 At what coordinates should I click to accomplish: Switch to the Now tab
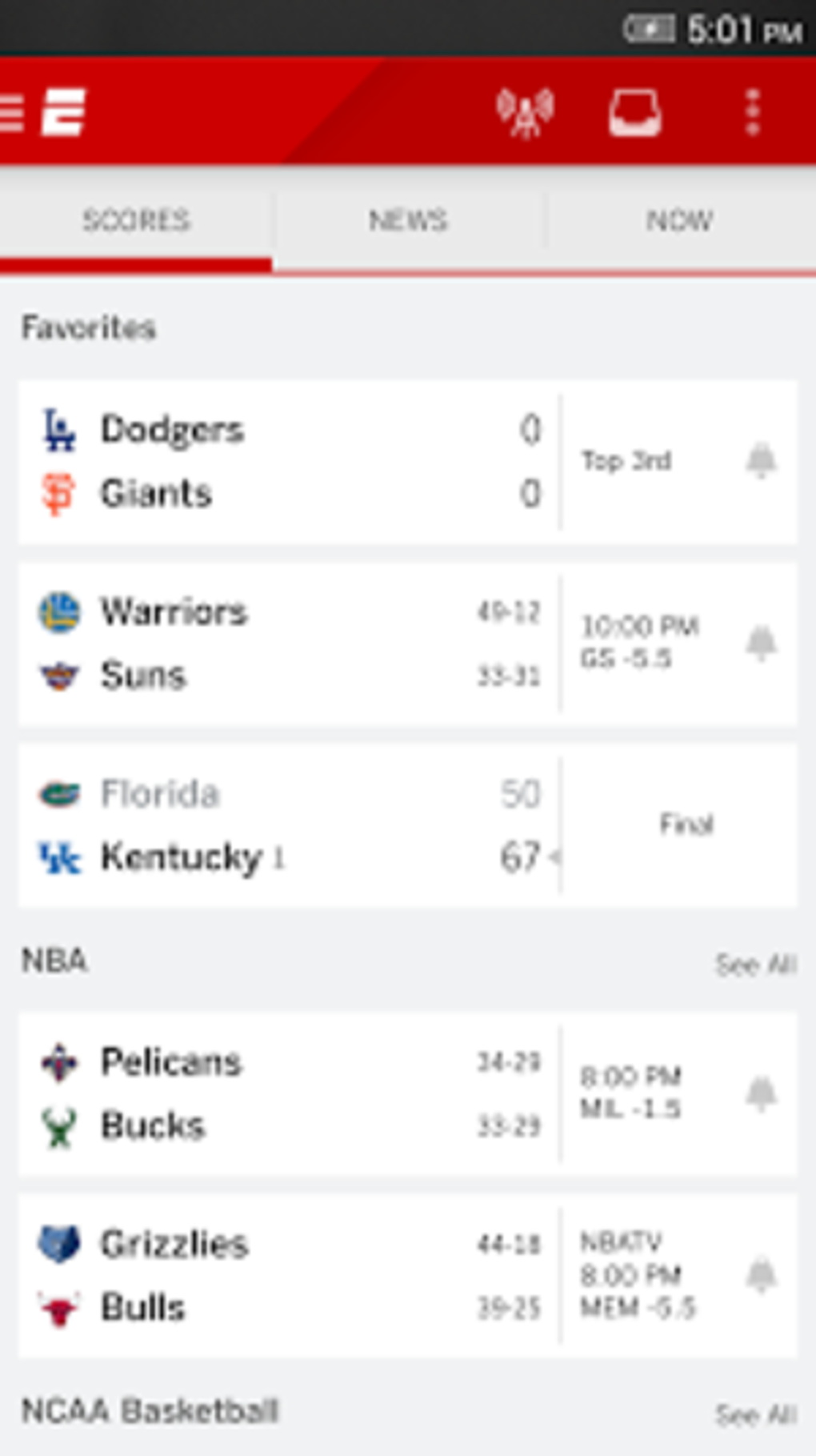680,220
